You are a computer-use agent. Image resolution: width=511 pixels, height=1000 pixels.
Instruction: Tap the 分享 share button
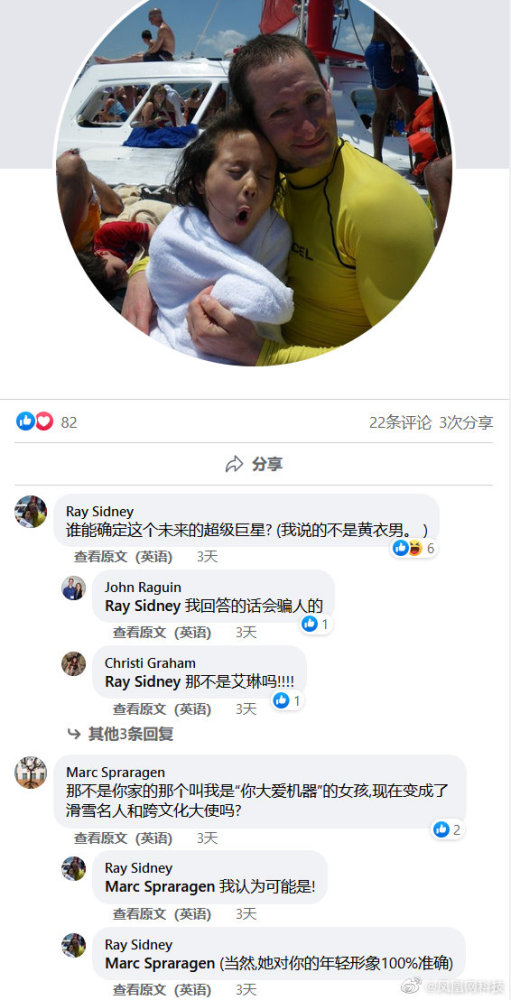254,464
